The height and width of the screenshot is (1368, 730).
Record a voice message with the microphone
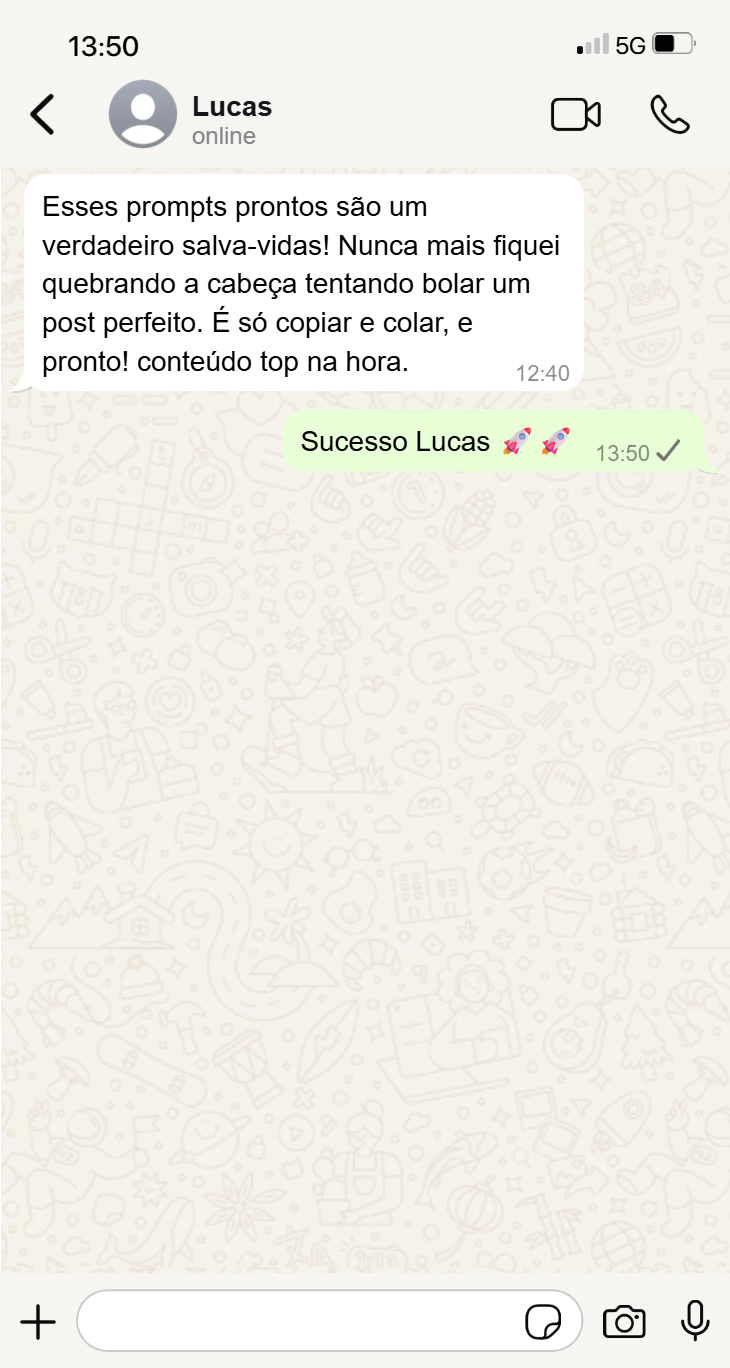click(695, 1321)
